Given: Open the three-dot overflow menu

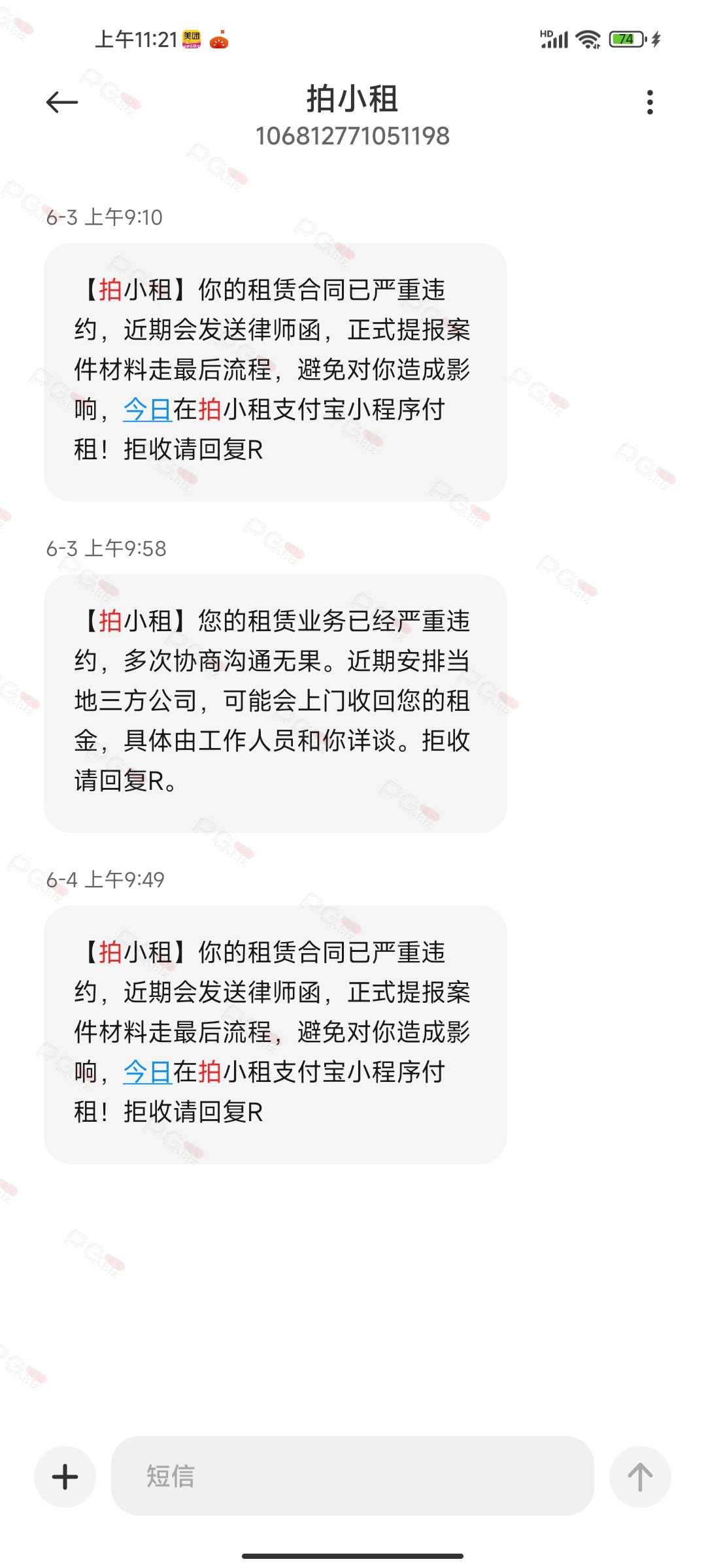Looking at the screenshot, I should point(649,103).
